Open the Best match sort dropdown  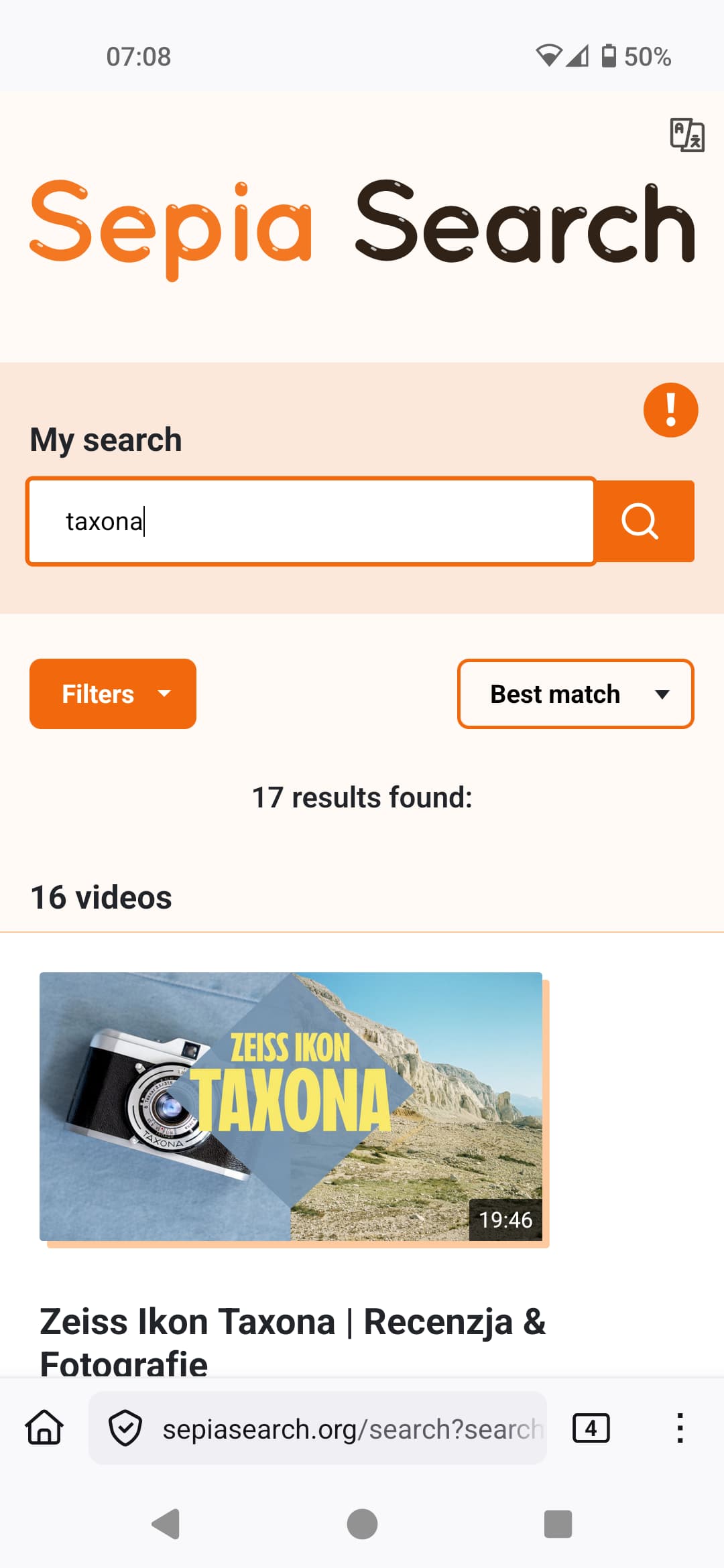click(x=575, y=694)
